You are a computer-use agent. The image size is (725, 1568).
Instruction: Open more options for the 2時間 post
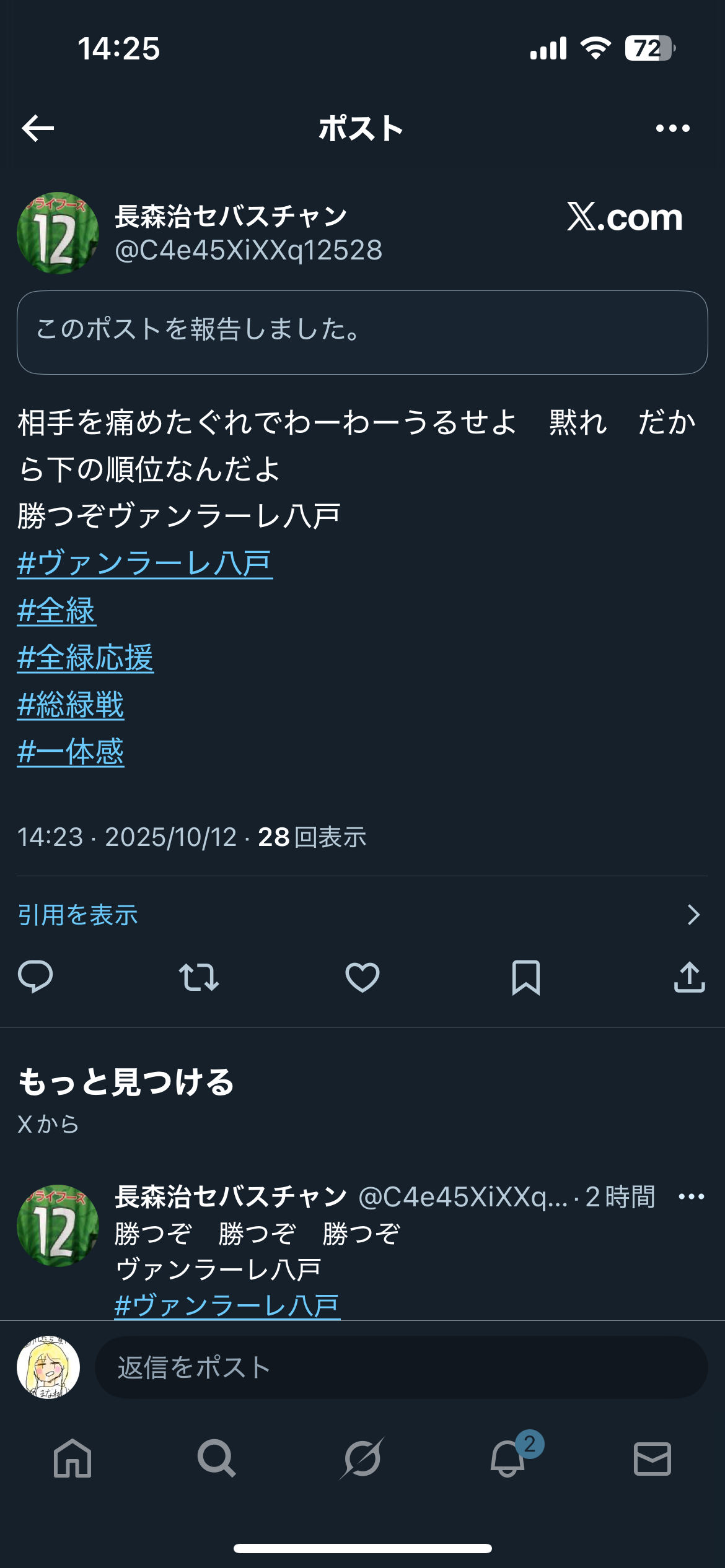coord(691,1196)
